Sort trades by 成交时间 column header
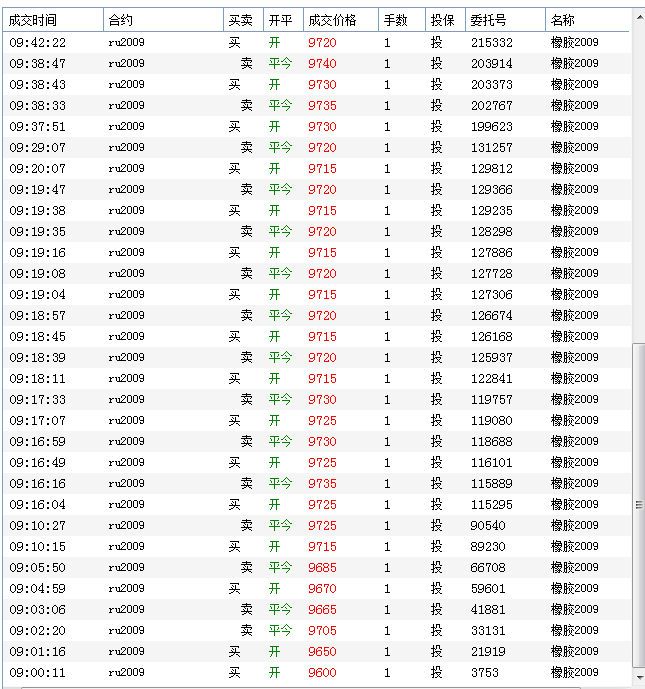 (x=33, y=20)
